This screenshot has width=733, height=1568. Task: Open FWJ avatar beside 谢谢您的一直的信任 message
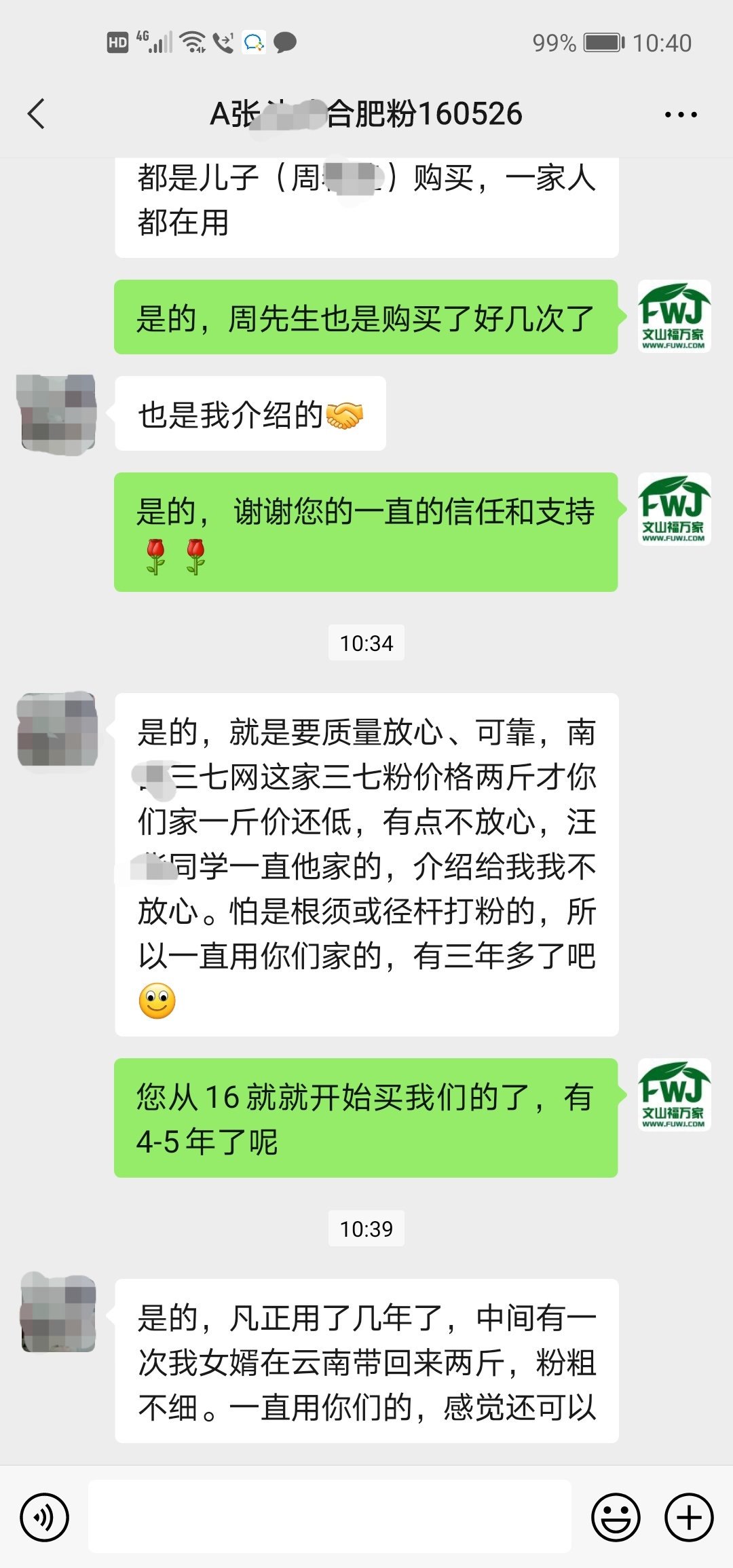point(674,509)
